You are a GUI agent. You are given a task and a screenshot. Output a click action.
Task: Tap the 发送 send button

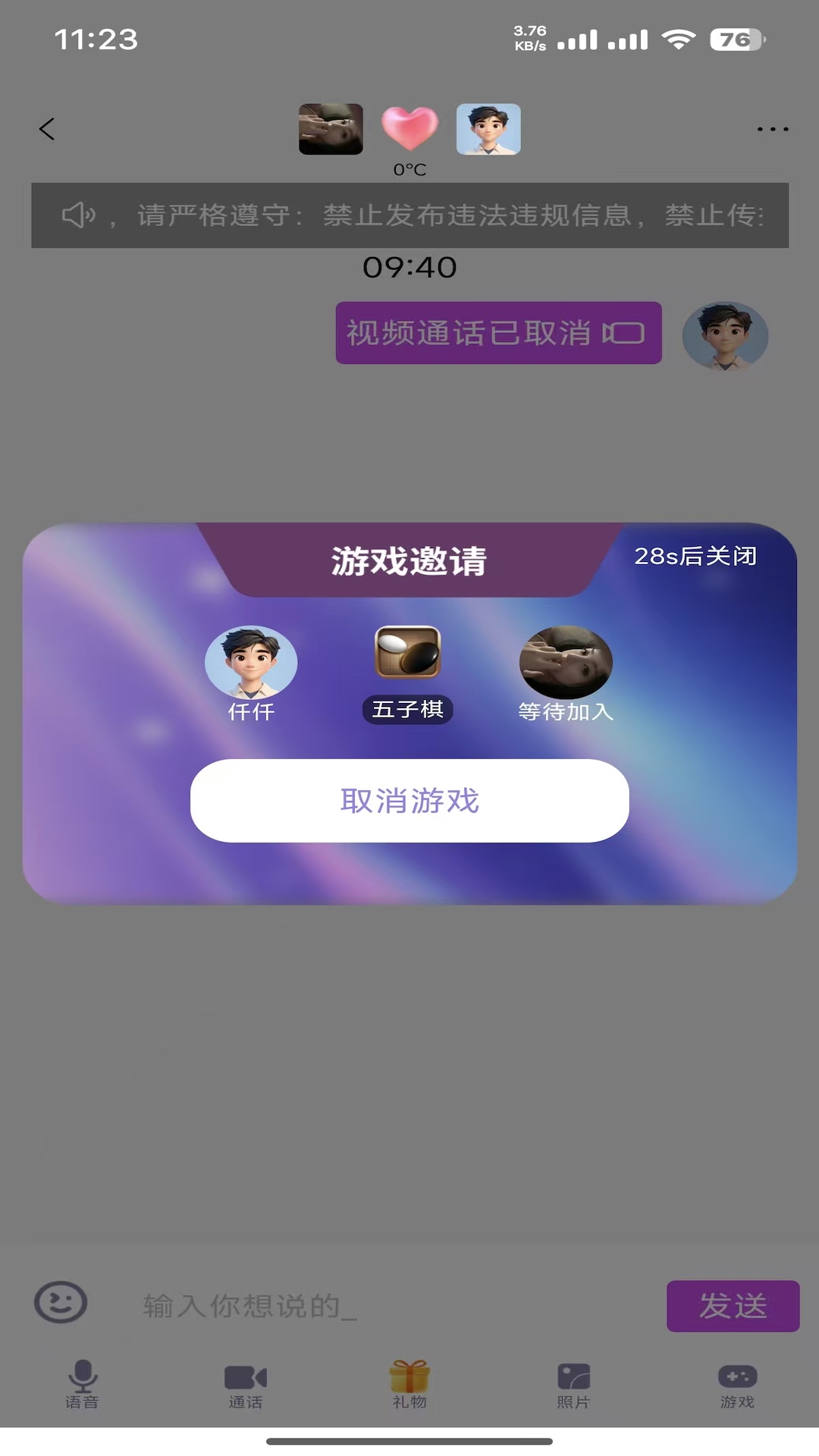click(733, 1306)
